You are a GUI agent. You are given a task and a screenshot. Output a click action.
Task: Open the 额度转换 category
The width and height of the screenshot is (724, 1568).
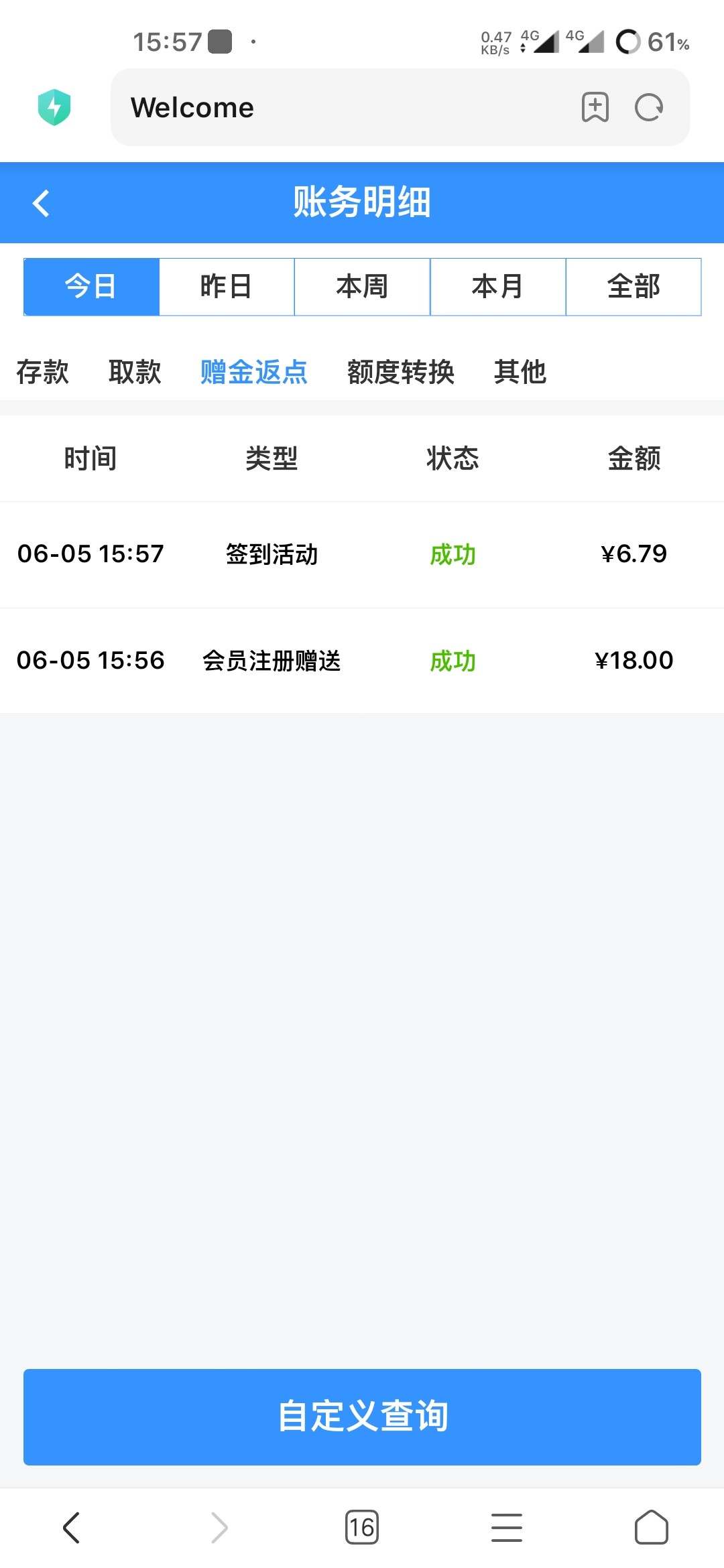(401, 372)
